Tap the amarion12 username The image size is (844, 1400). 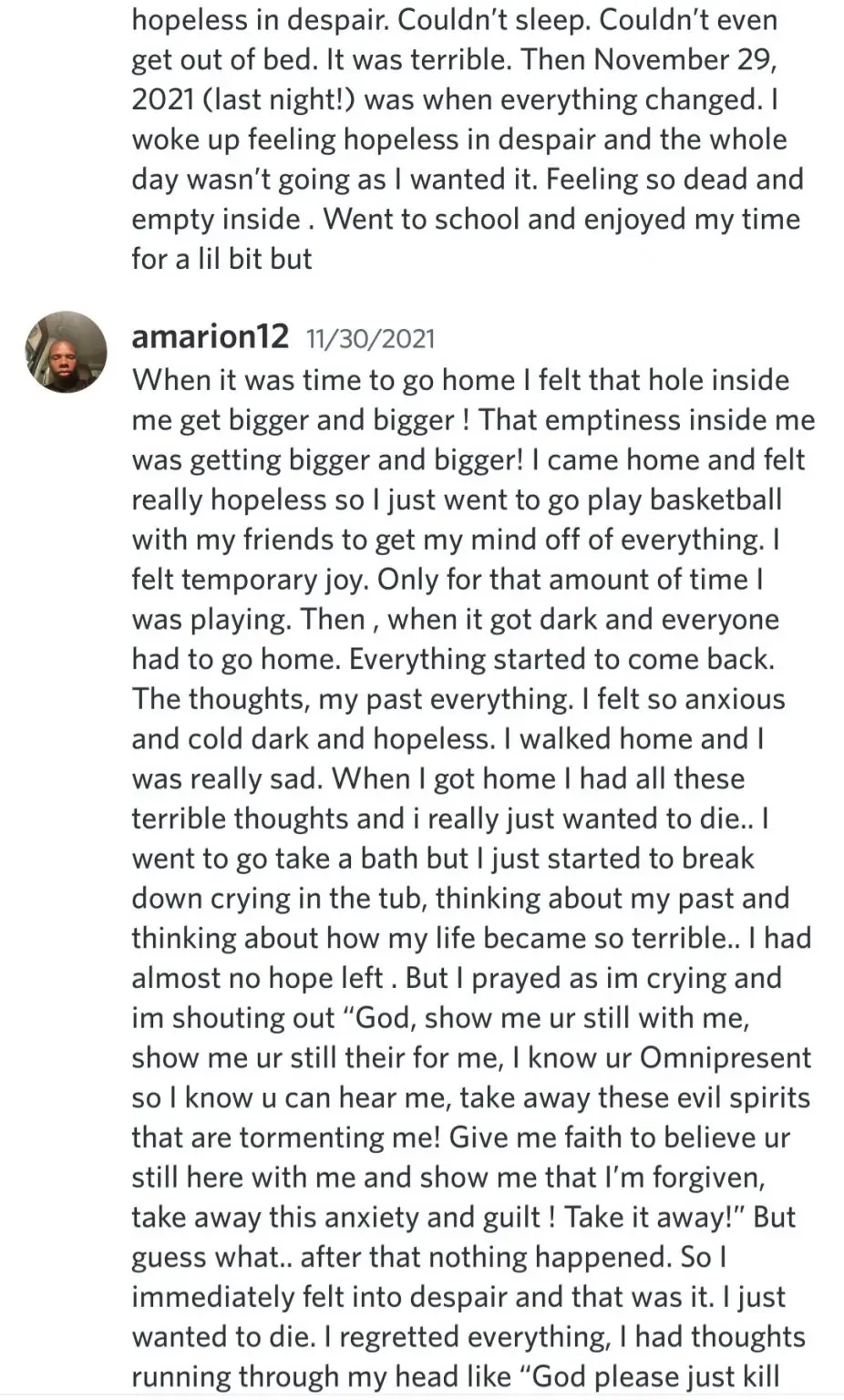(210, 337)
